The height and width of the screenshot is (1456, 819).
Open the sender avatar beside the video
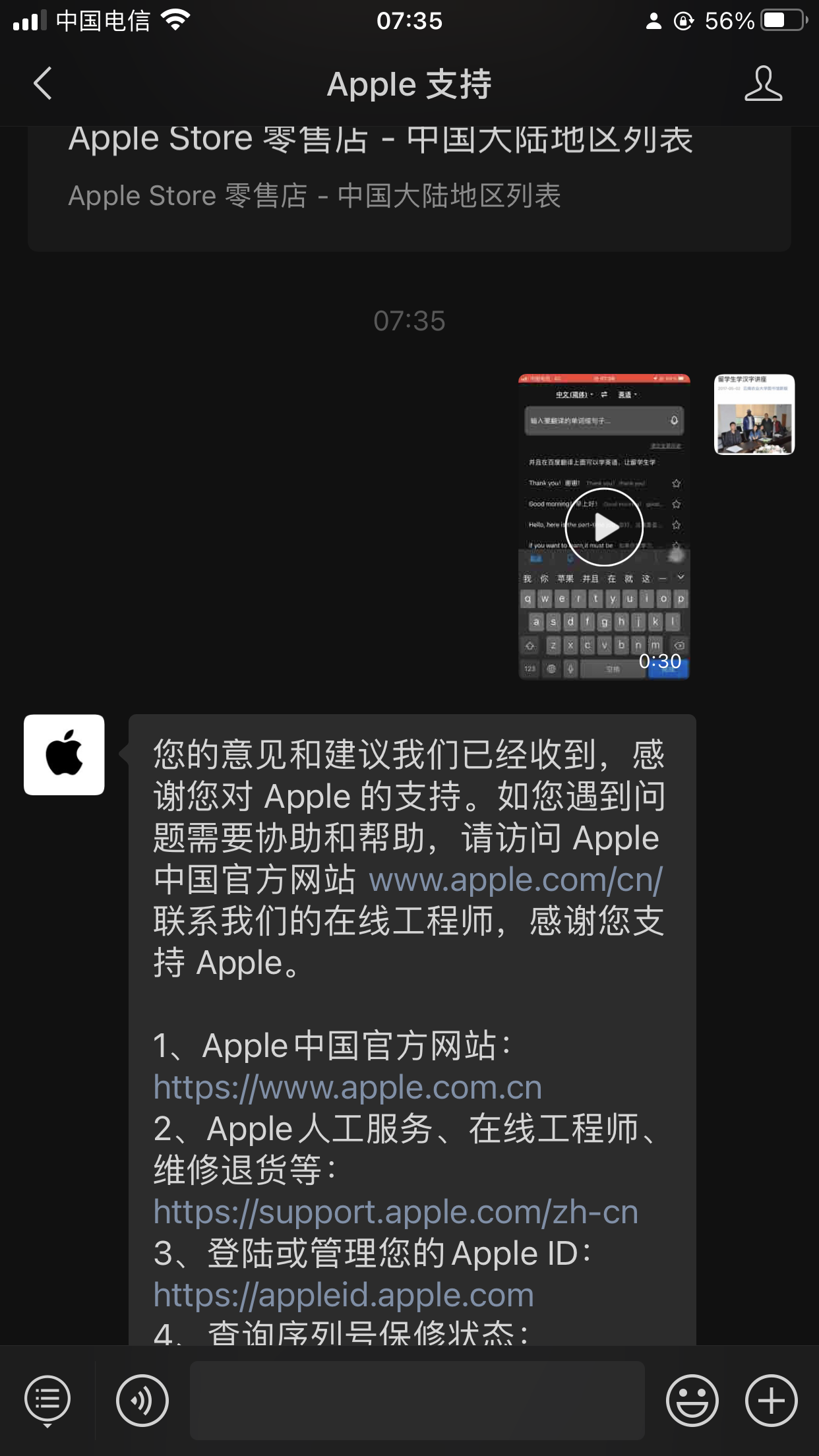coord(754,414)
